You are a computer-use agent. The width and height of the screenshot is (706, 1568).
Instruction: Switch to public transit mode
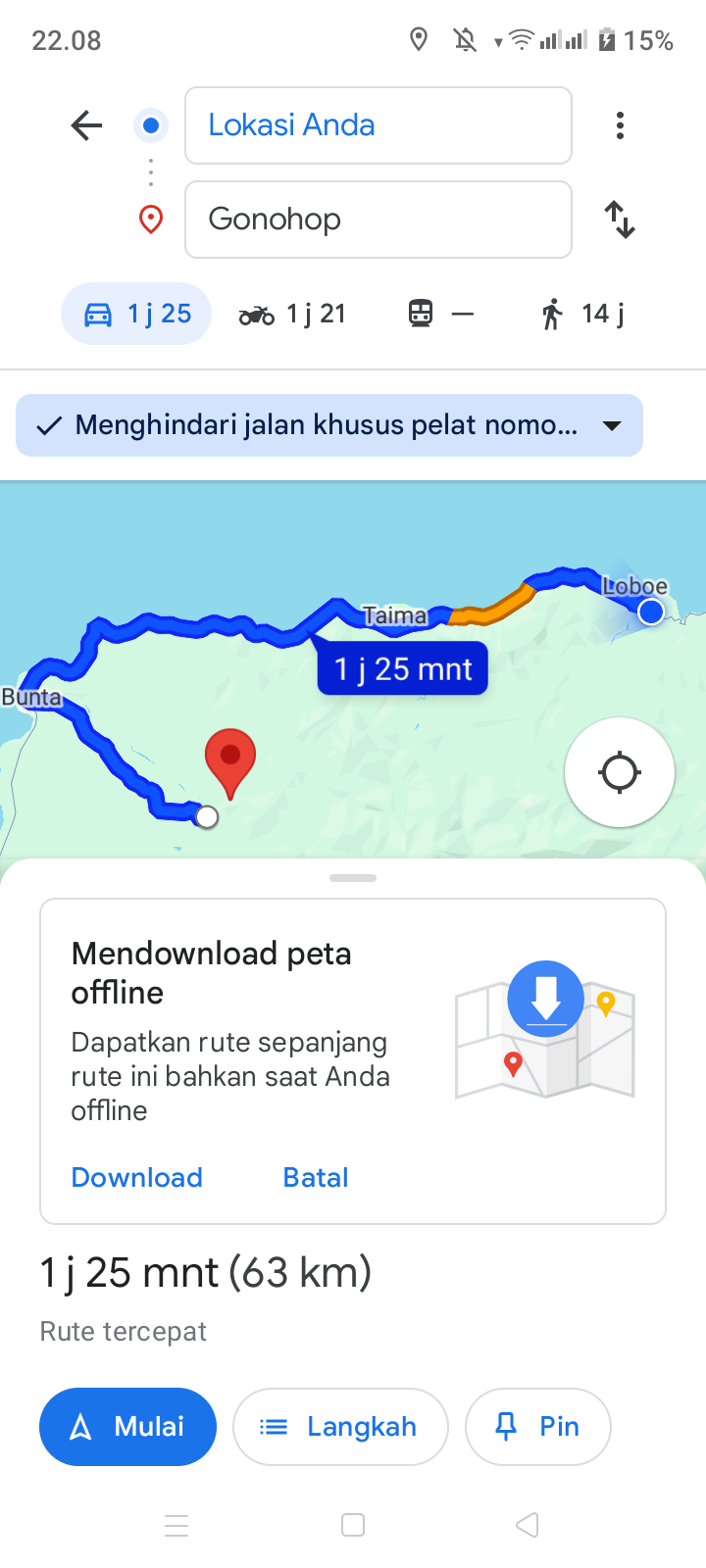pos(440,314)
